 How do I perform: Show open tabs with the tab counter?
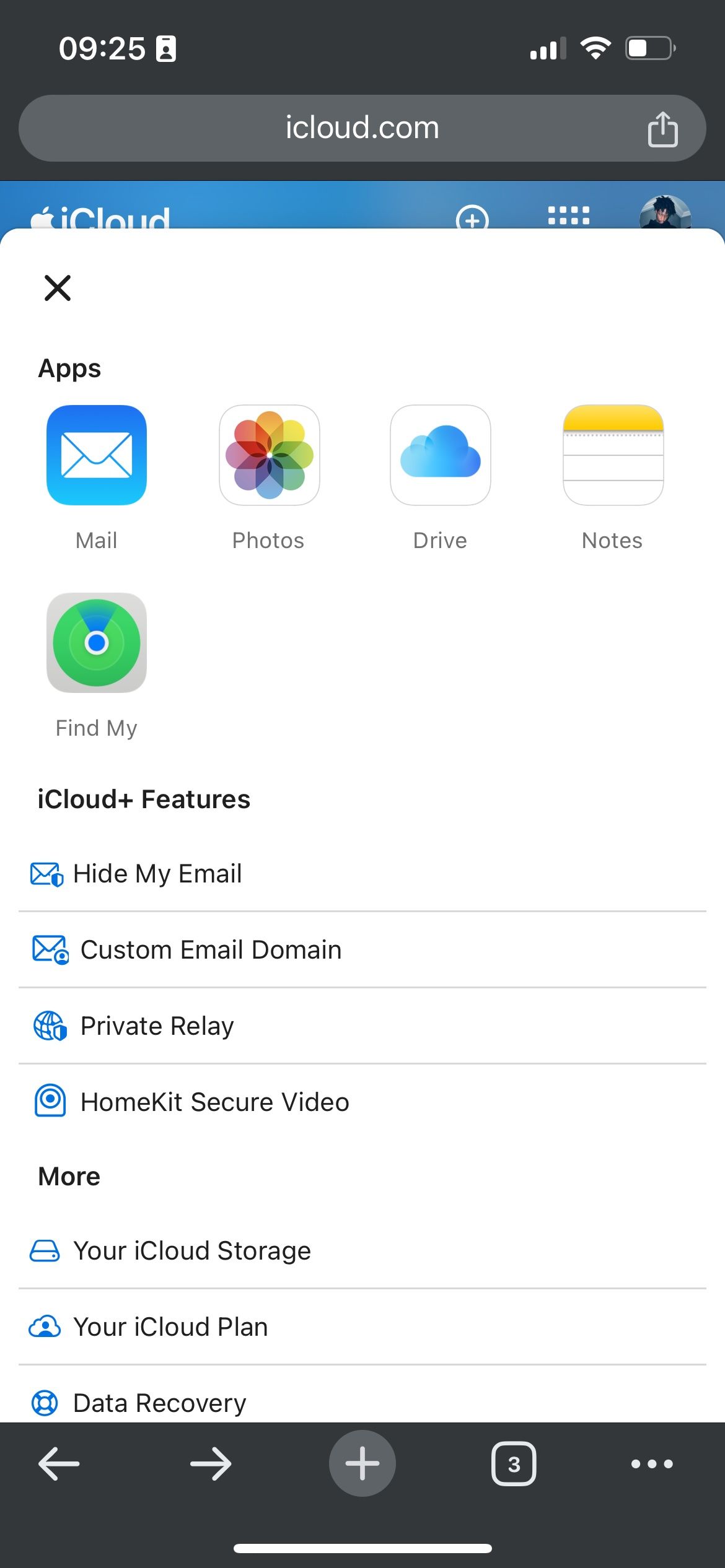click(514, 1463)
